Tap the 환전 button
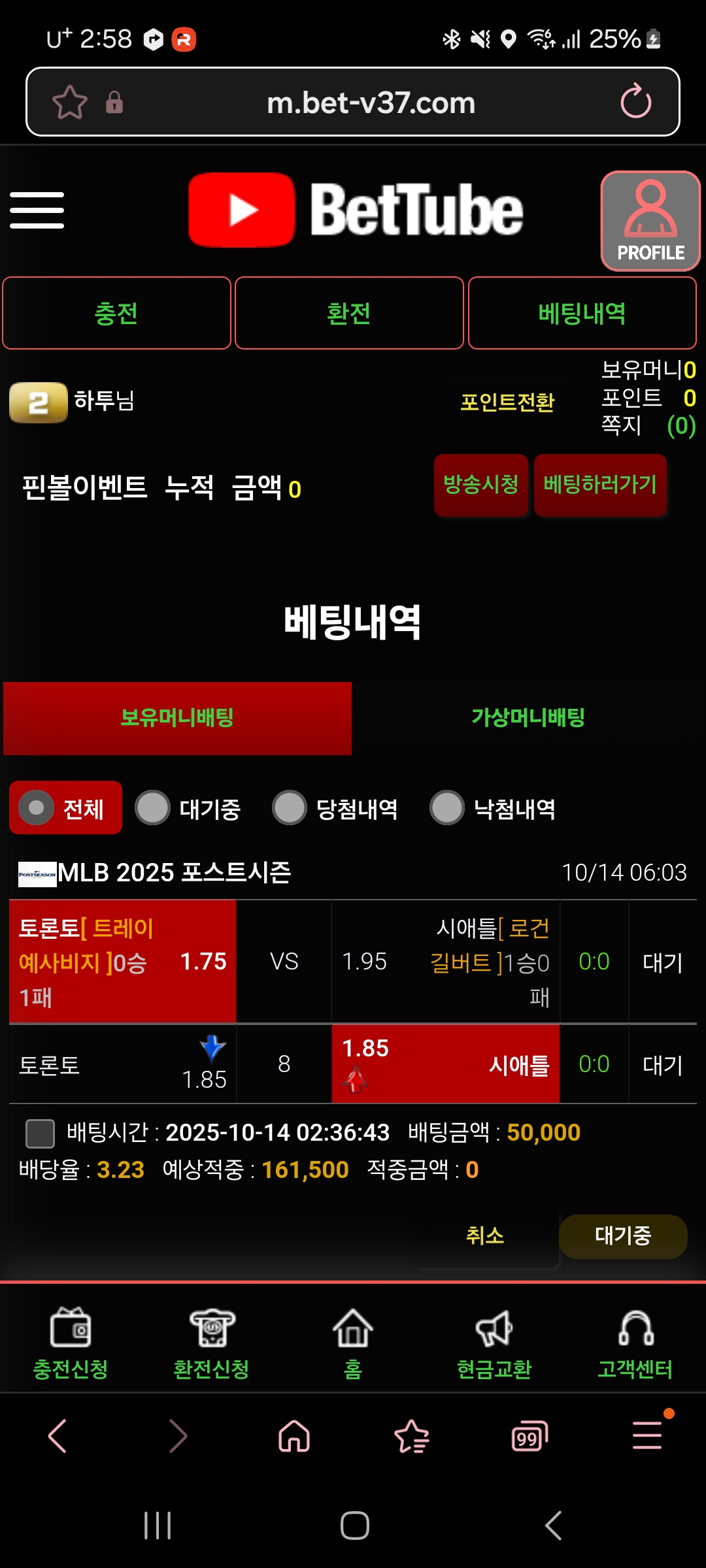 click(x=349, y=314)
